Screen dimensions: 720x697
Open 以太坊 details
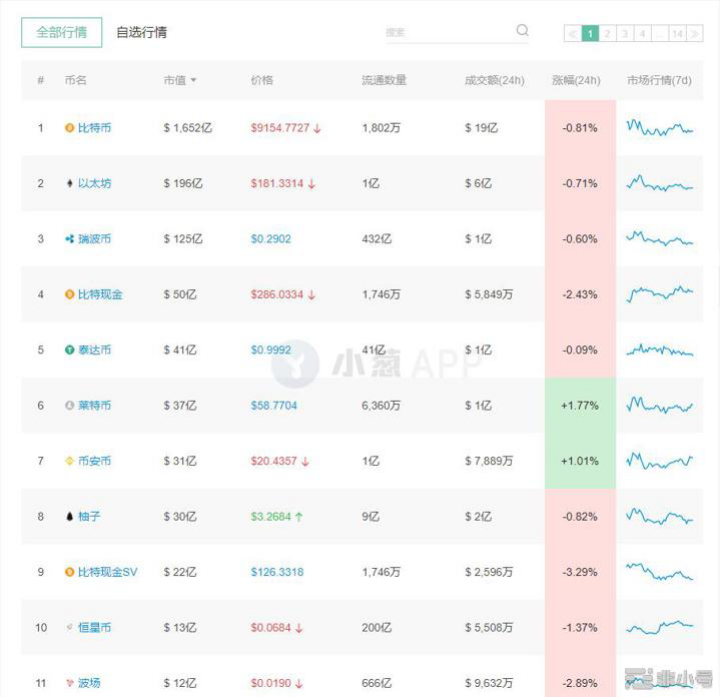coord(94,183)
